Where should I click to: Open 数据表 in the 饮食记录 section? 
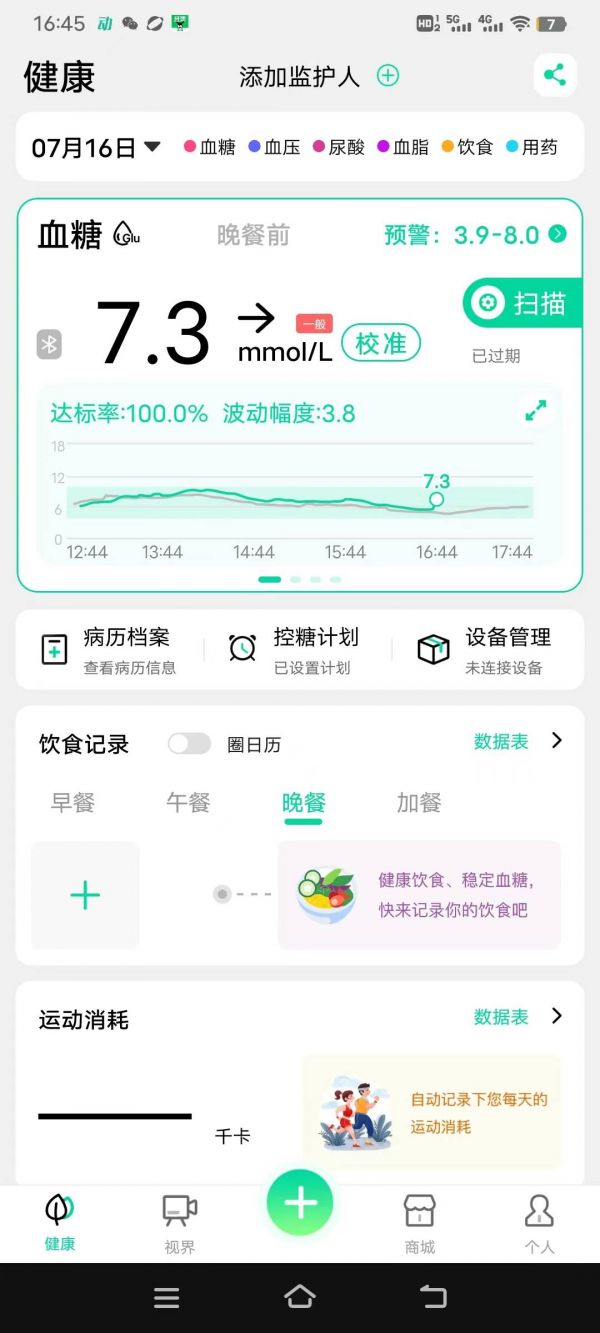[x=517, y=741]
